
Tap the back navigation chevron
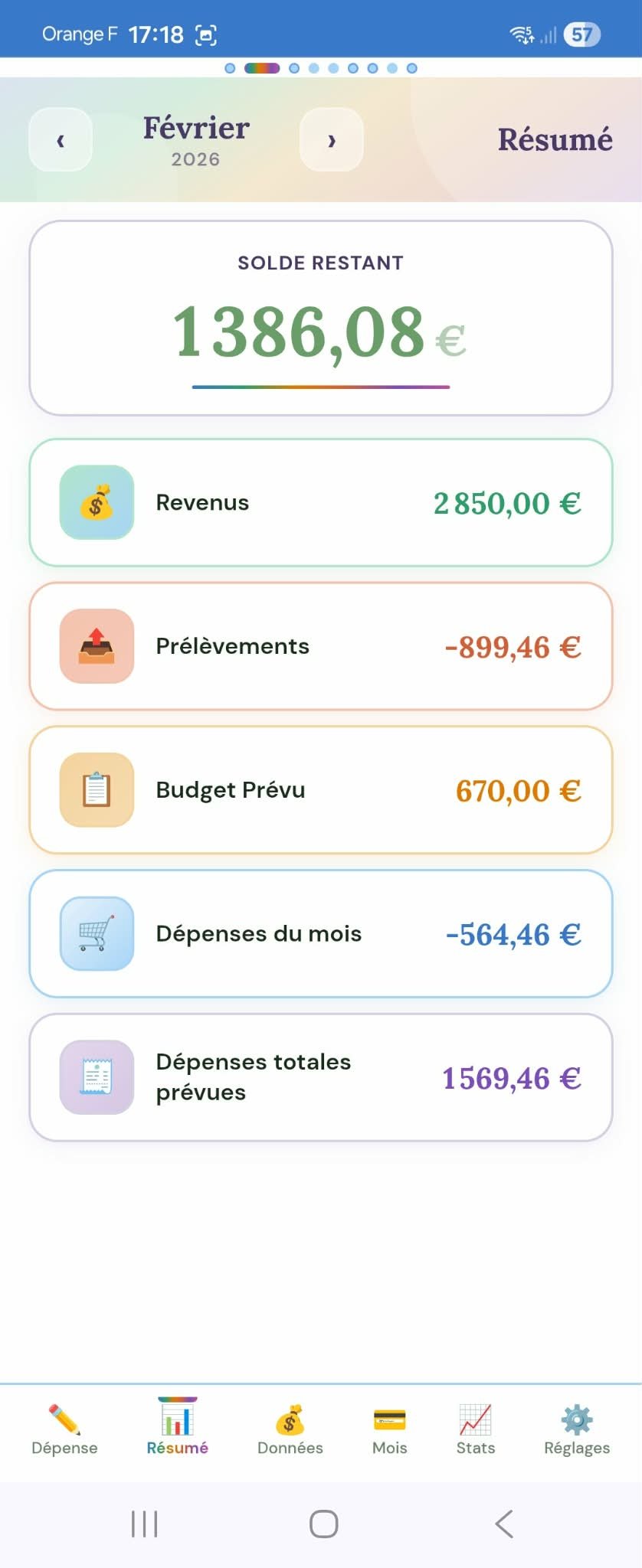coord(503,1524)
